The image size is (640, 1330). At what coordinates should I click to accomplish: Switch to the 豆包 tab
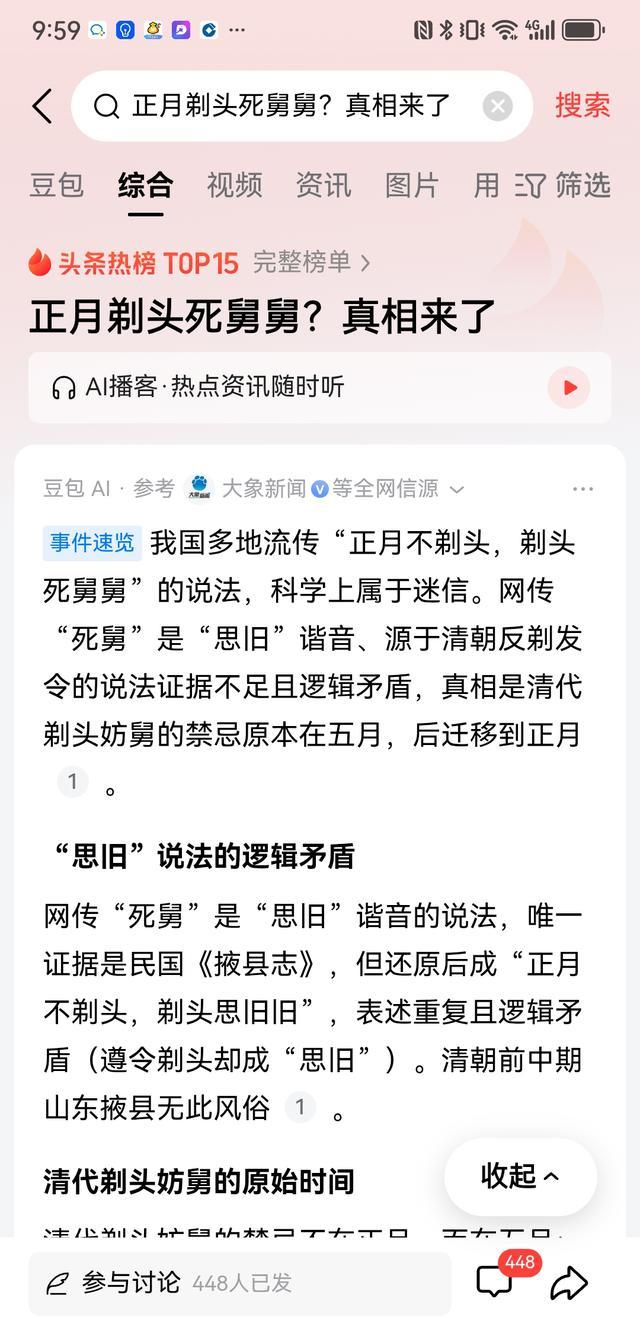coord(56,185)
